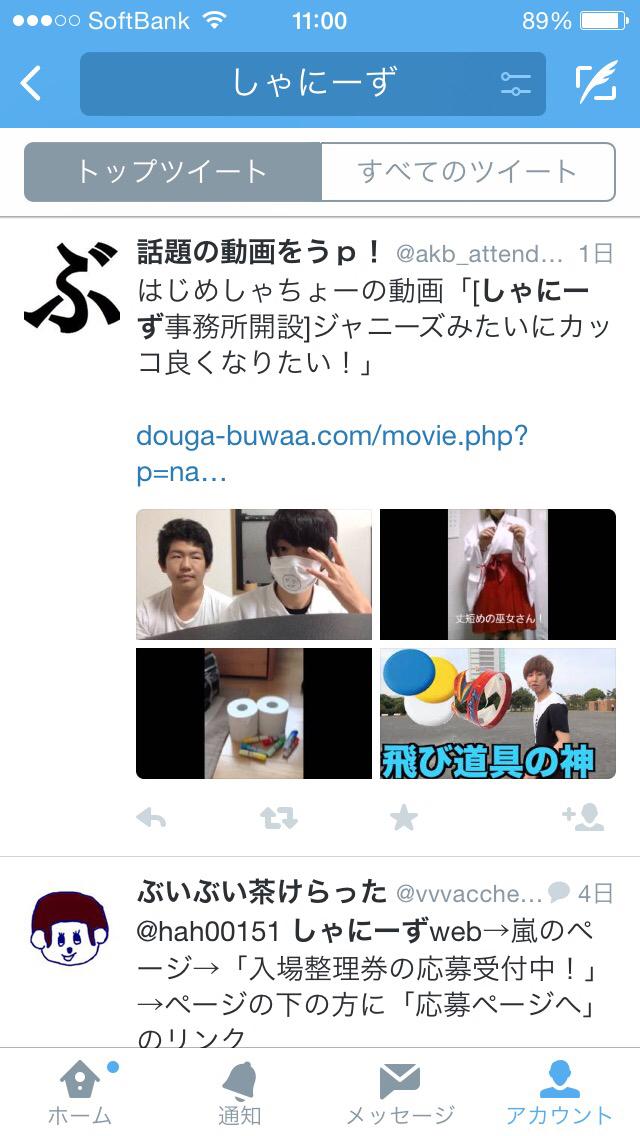Open the メッセージ tab
640x1136 pixels.
tap(400, 1092)
